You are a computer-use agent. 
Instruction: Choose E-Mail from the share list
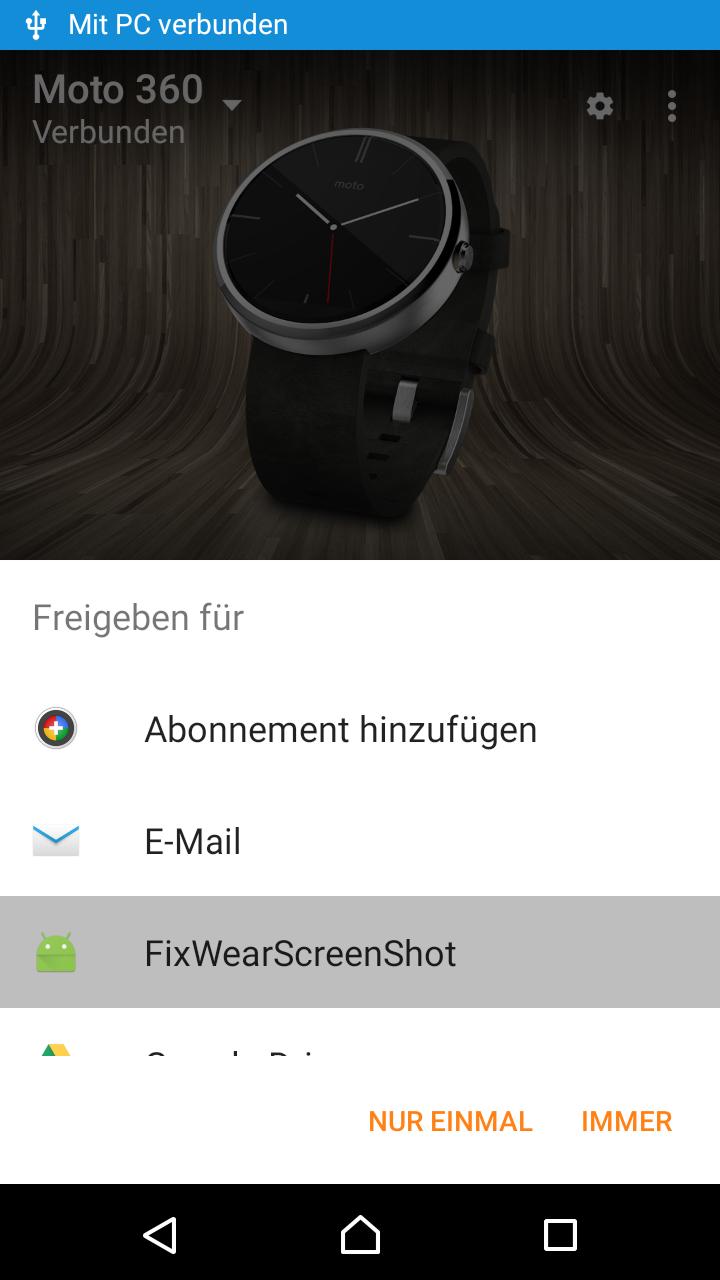click(194, 840)
